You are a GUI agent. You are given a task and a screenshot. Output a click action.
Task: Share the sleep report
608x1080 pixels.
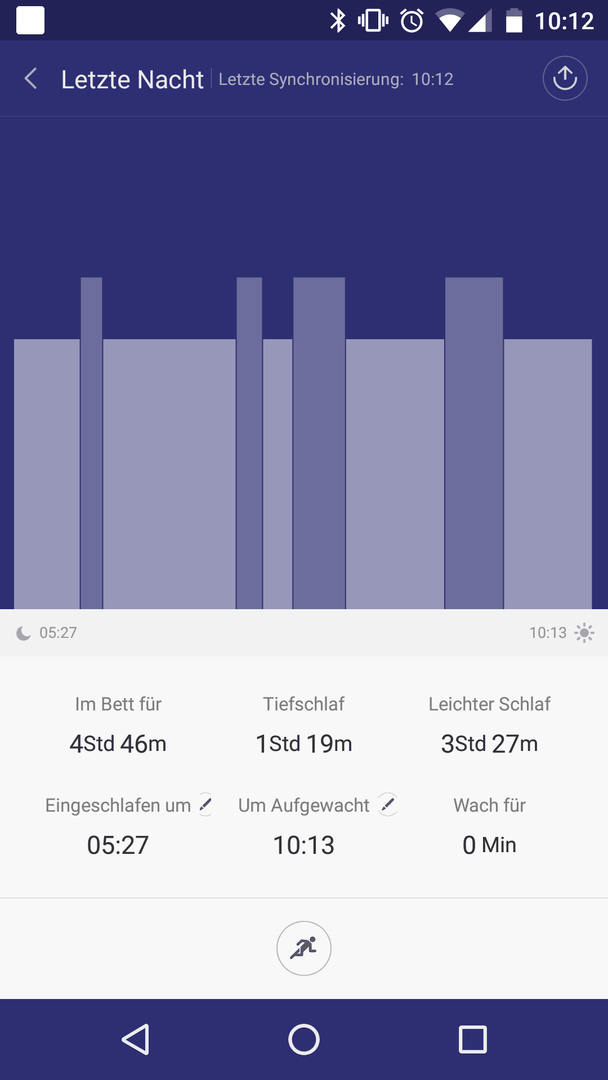[x=565, y=79]
